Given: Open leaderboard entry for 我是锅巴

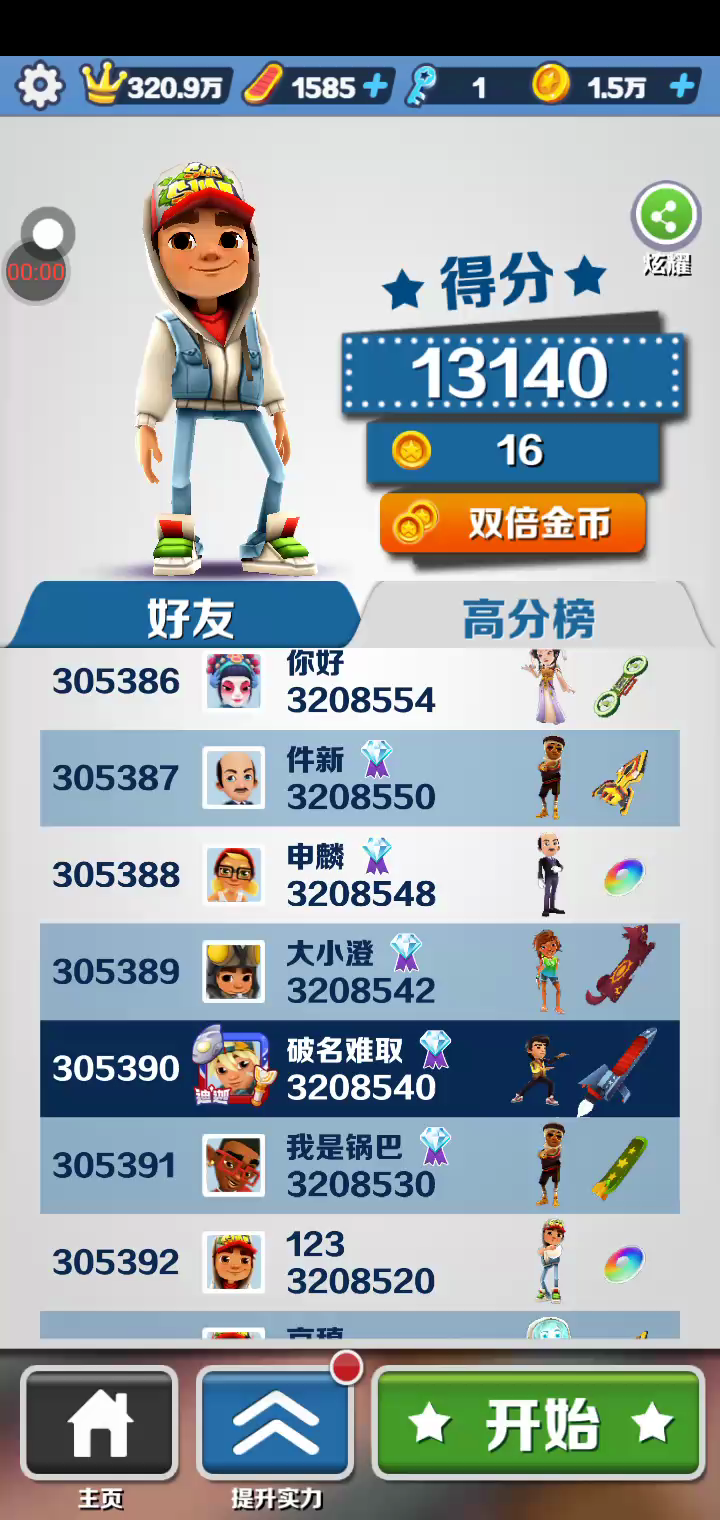Looking at the screenshot, I should 360,1165.
